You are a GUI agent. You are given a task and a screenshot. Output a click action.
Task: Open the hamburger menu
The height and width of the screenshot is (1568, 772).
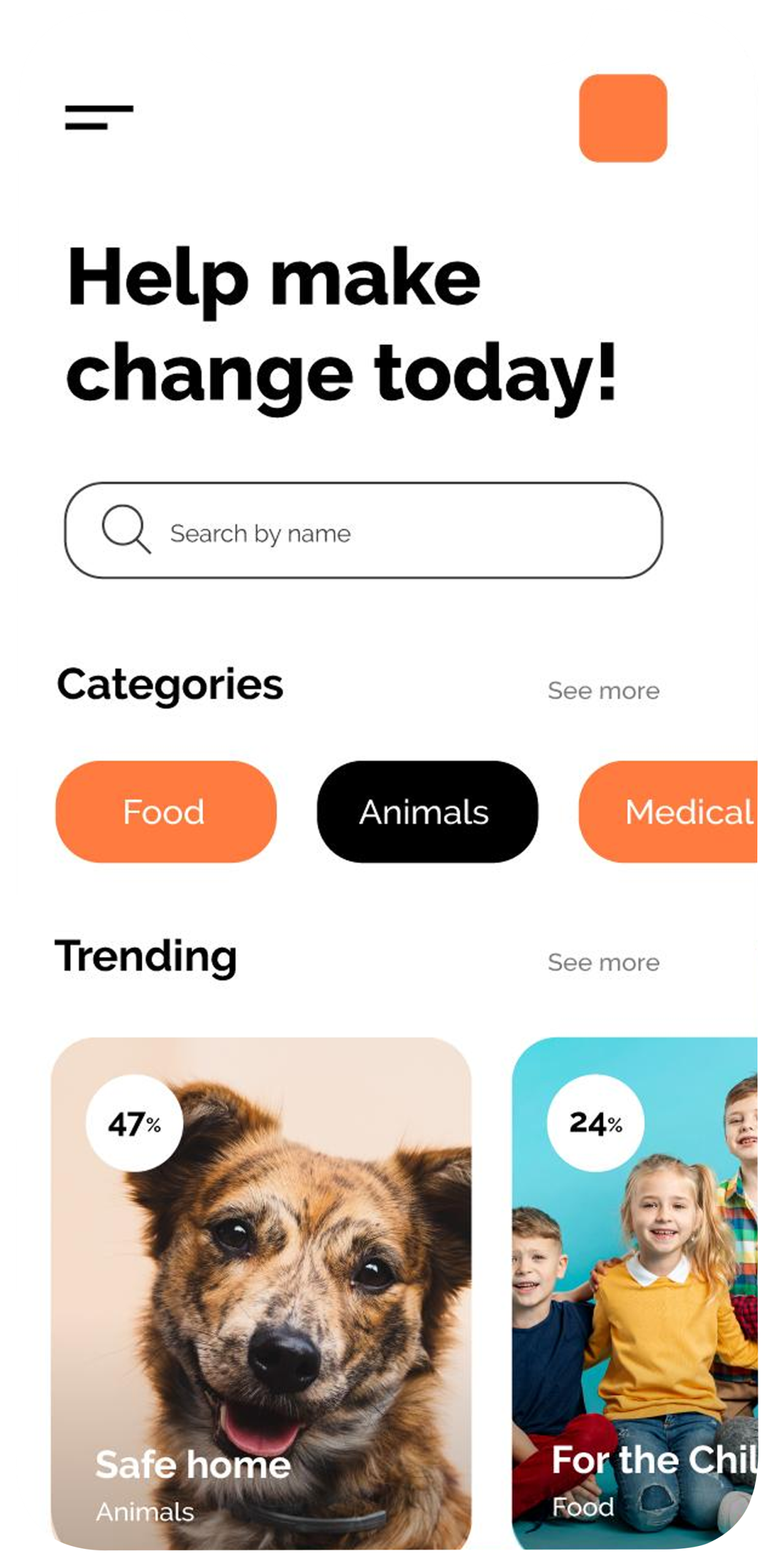pyautogui.click(x=99, y=117)
